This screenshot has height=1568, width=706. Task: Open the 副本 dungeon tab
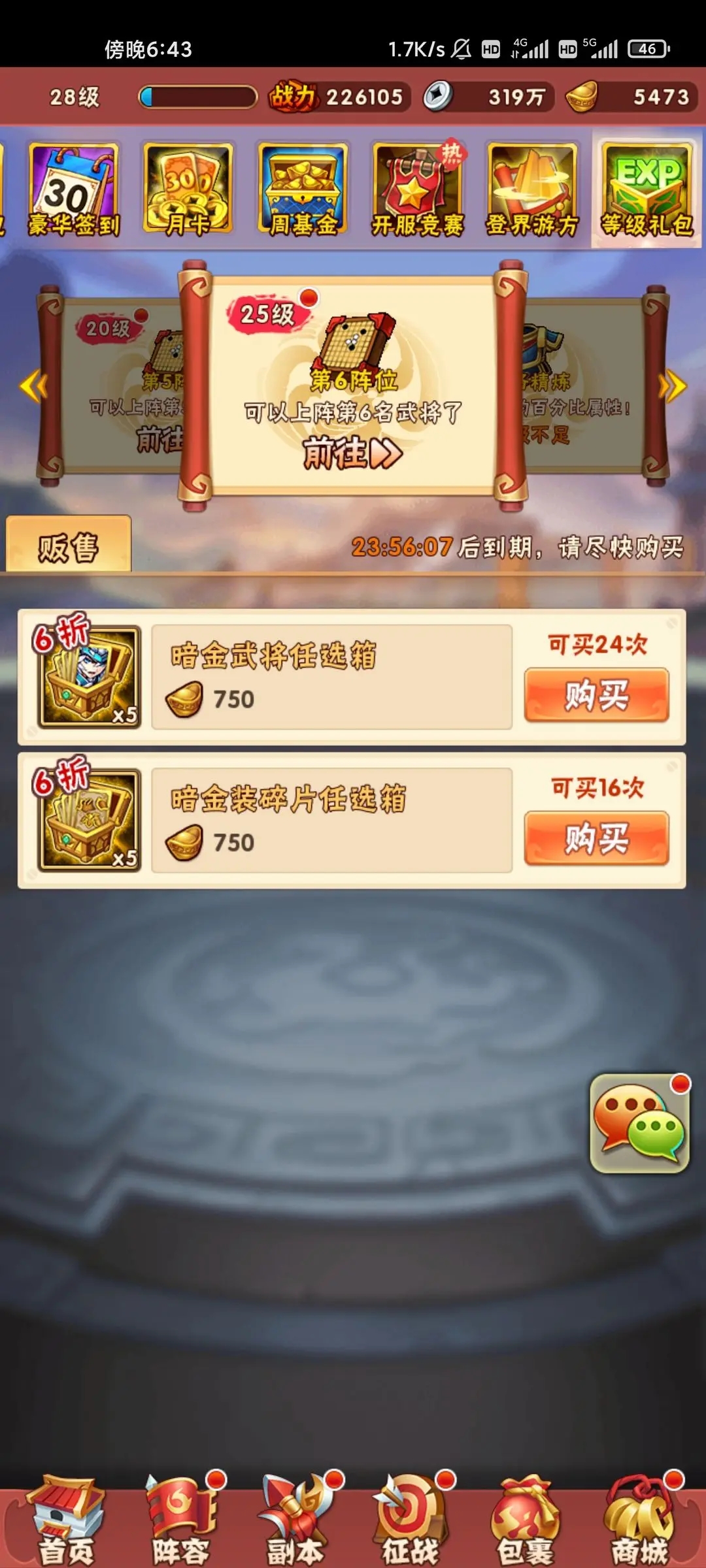[295, 1522]
